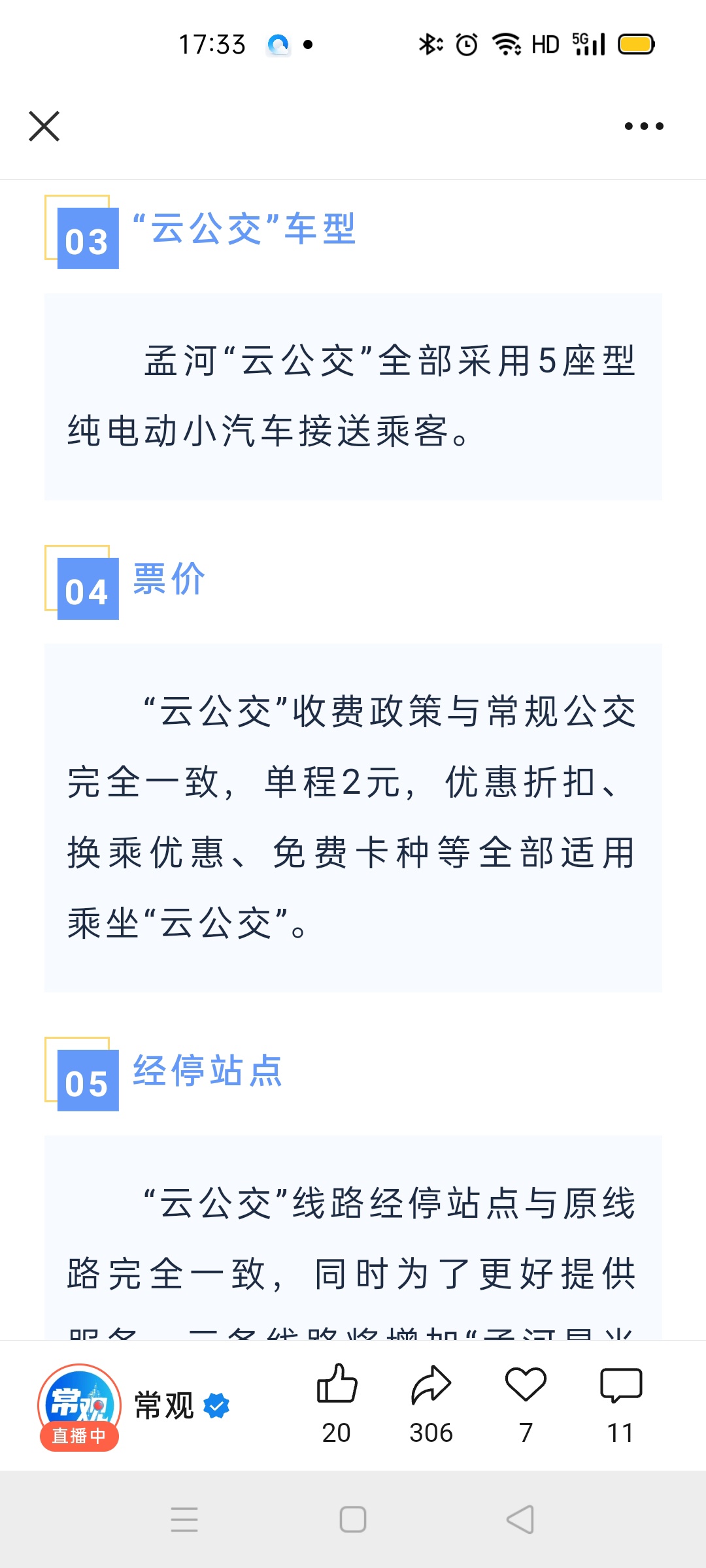Screen dimensions: 706x1568
Task: Close the article with the X icon
Action: tap(44, 126)
